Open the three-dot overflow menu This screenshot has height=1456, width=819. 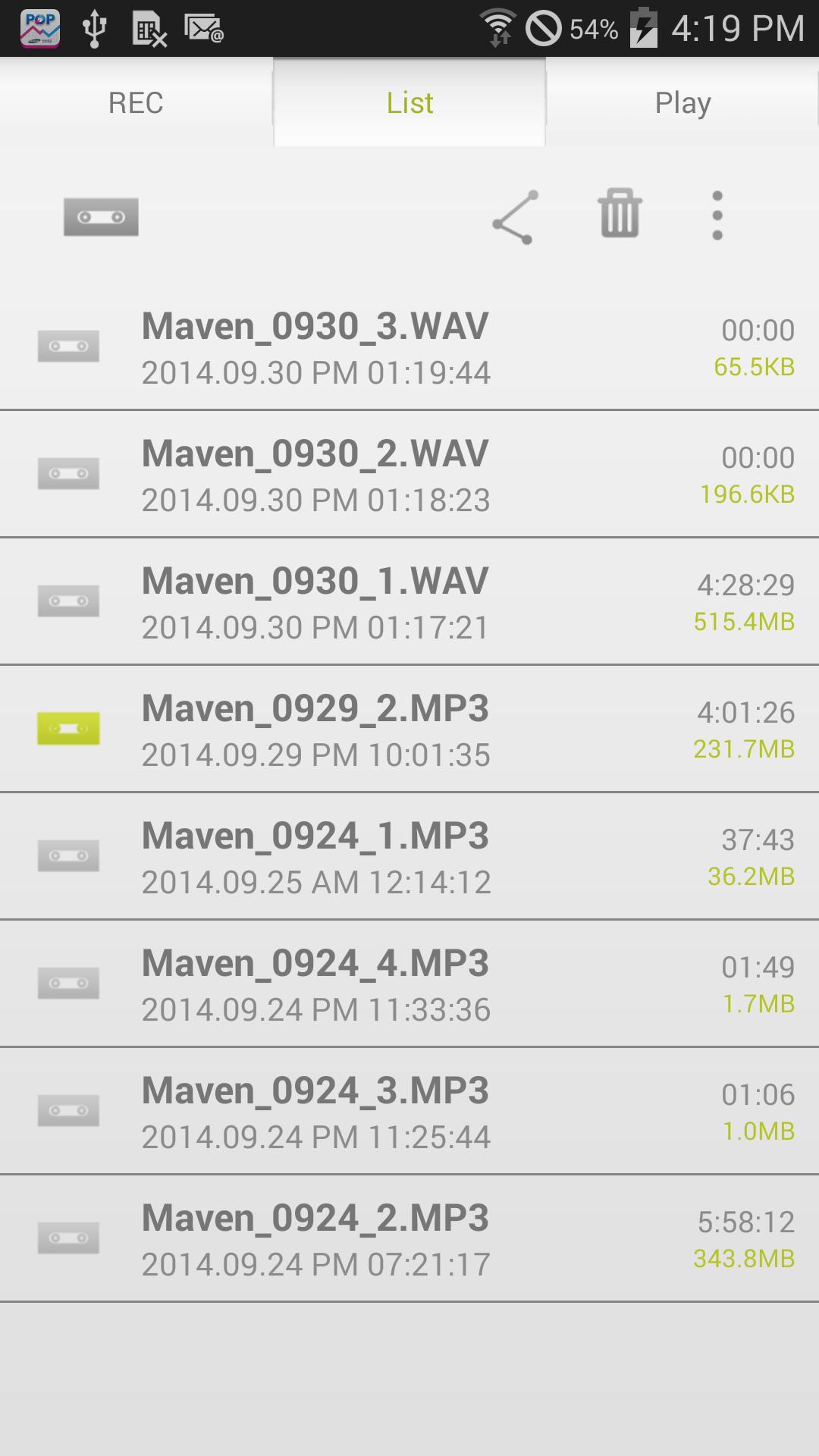point(717,216)
